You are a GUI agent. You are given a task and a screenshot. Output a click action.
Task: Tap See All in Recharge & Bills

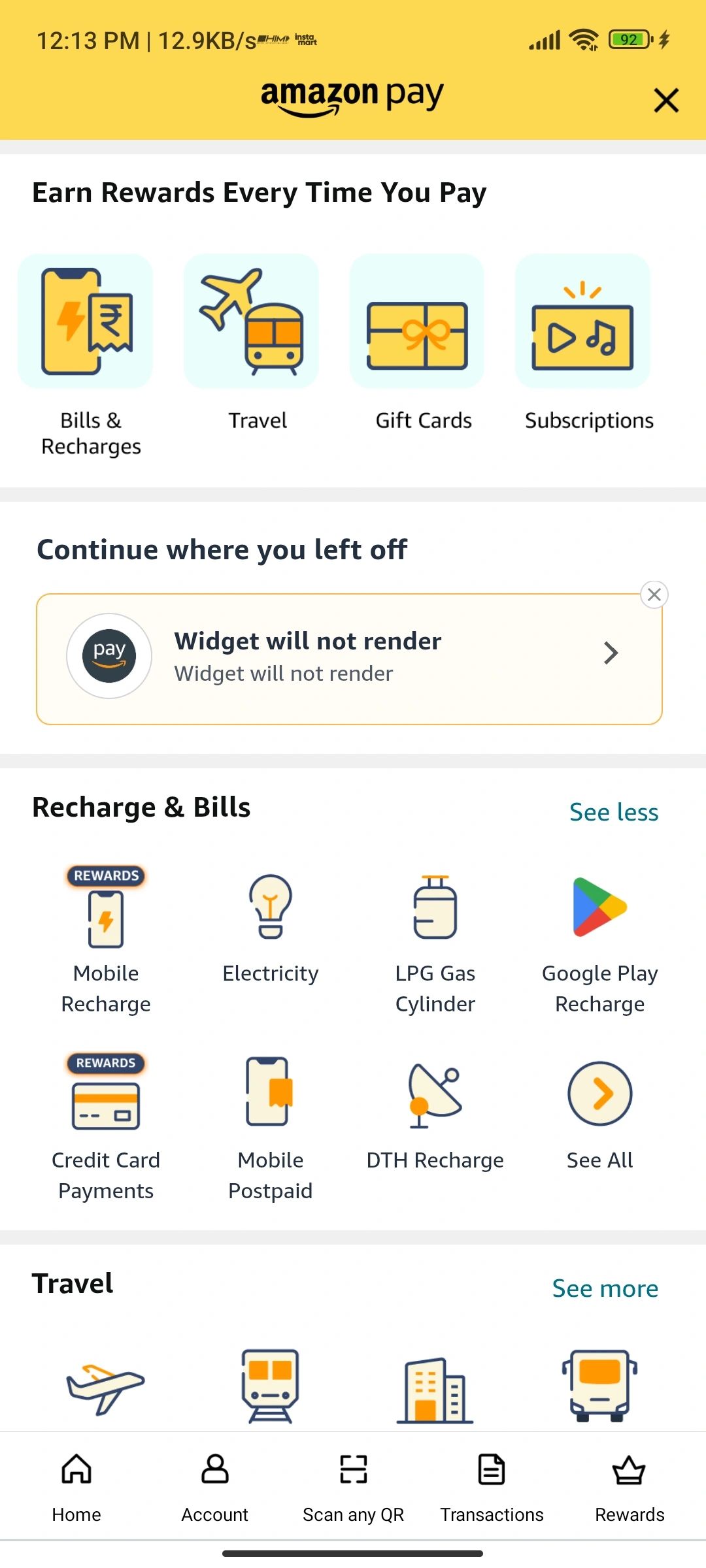pos(599,1115)
